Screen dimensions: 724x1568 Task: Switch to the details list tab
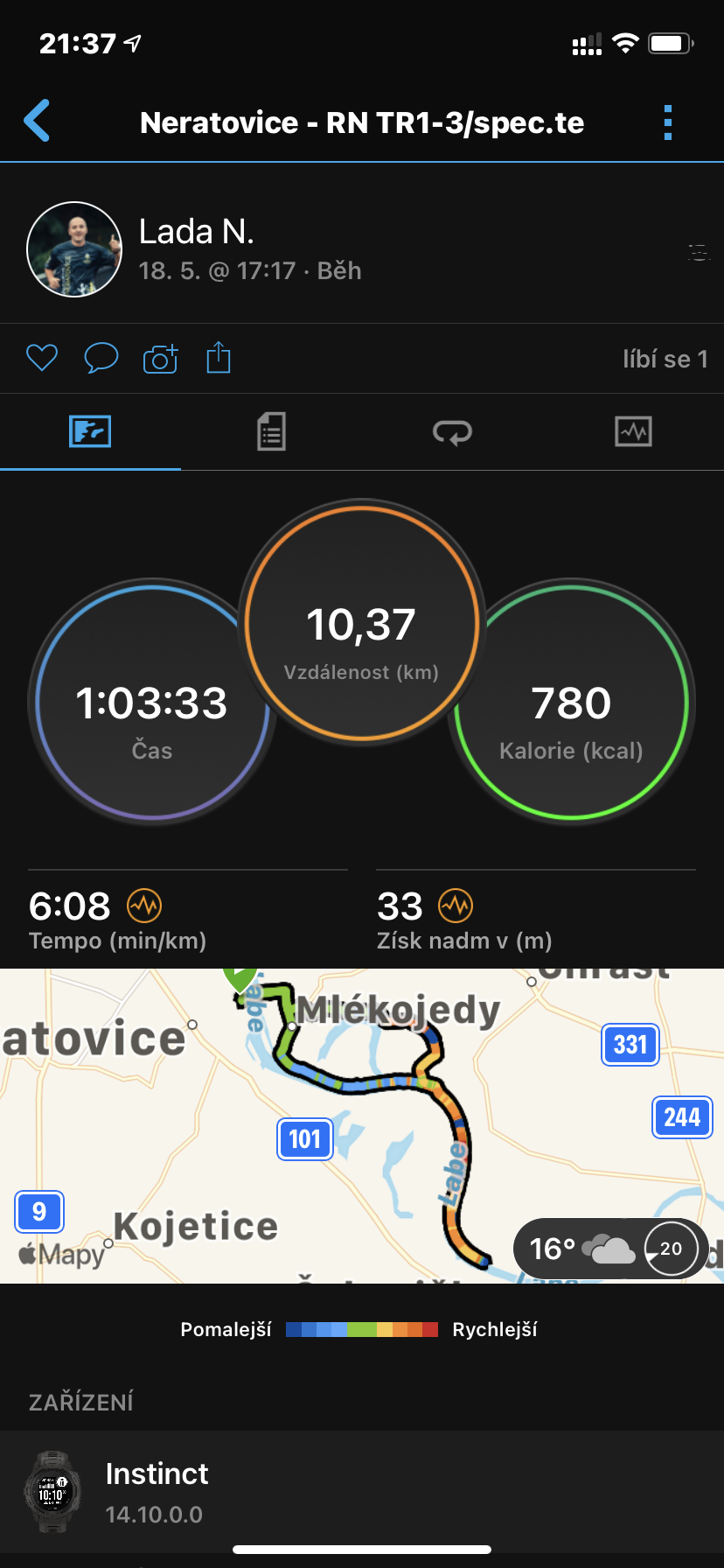tap(271, 432)
